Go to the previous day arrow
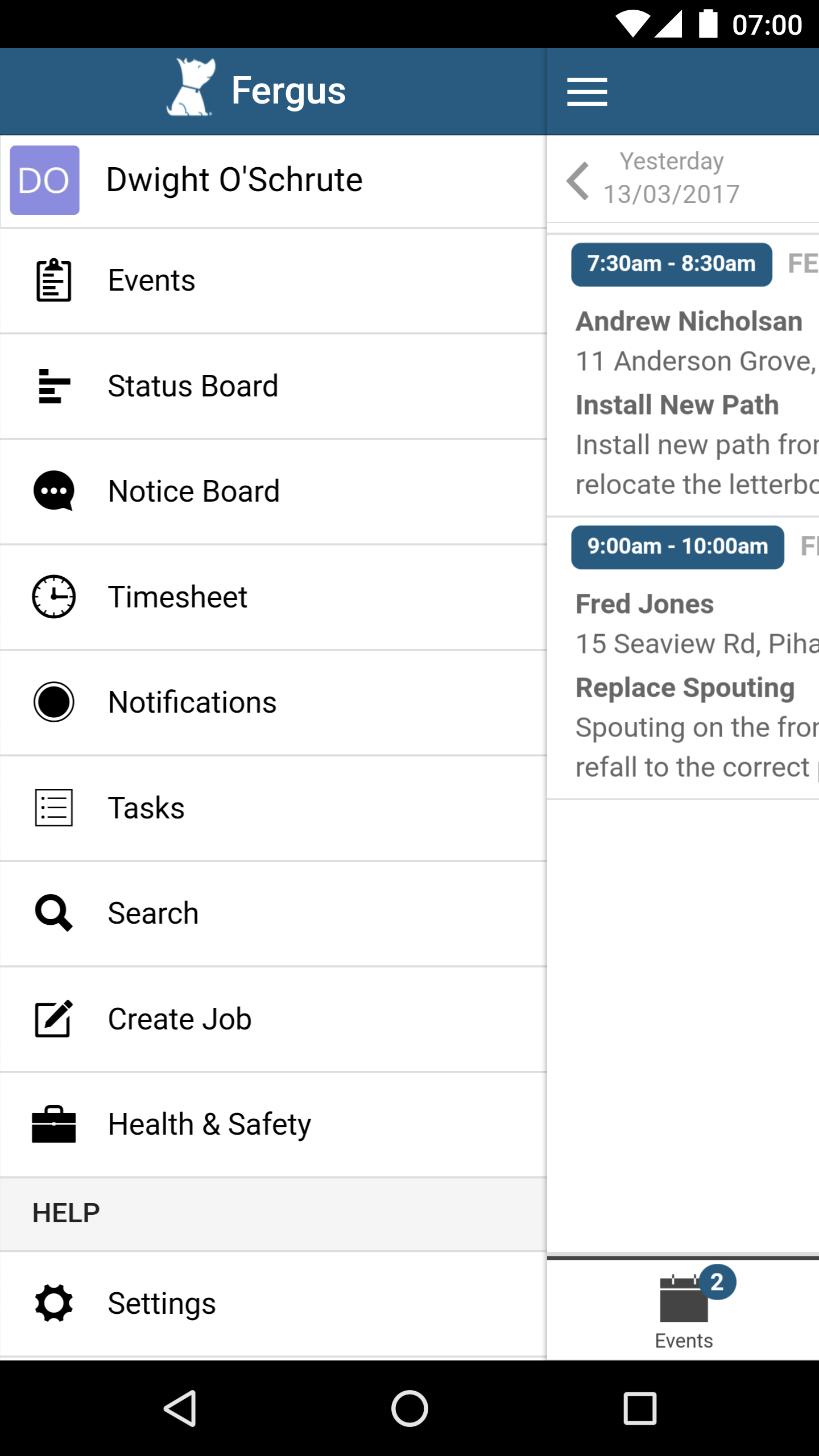 [578, 180]
